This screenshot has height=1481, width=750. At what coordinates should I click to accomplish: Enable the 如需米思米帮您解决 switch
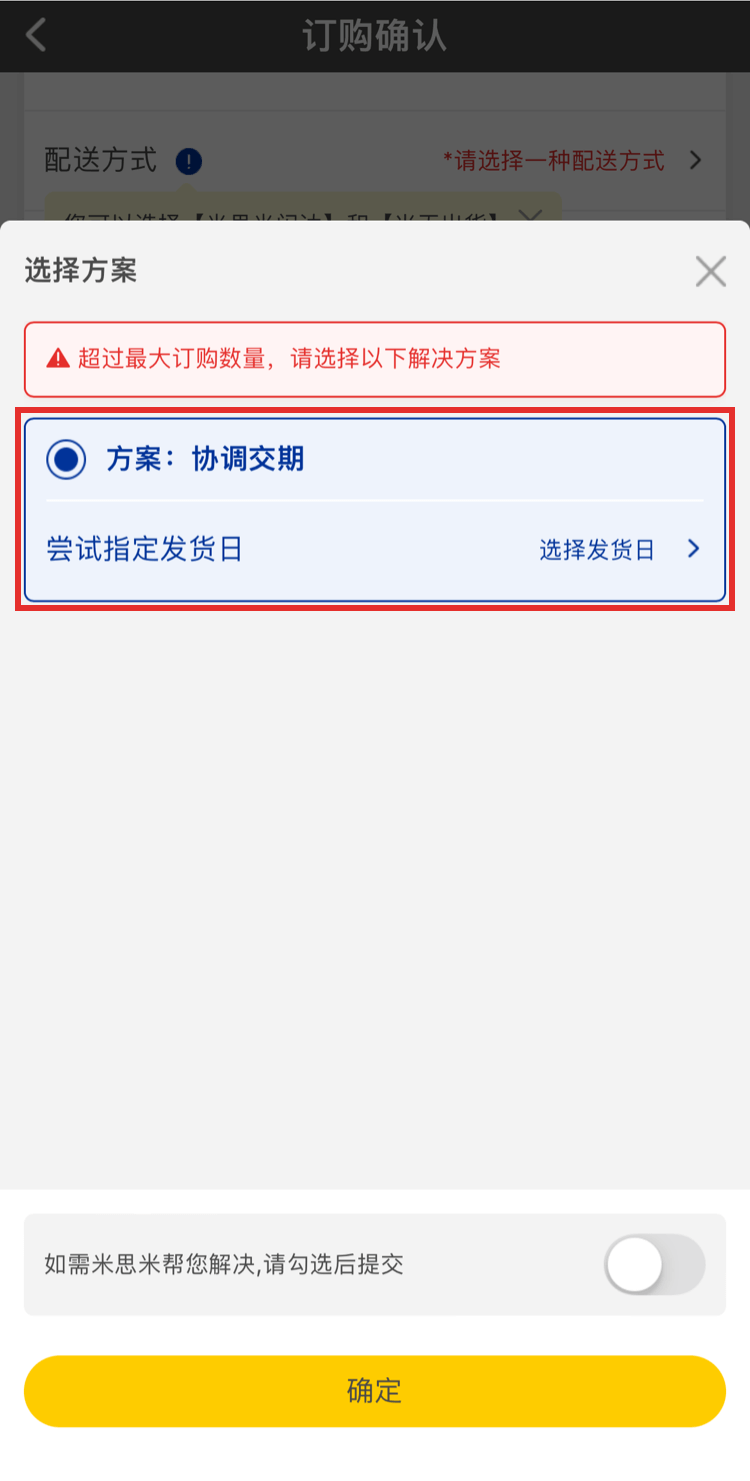click(x=654, y=1265)
